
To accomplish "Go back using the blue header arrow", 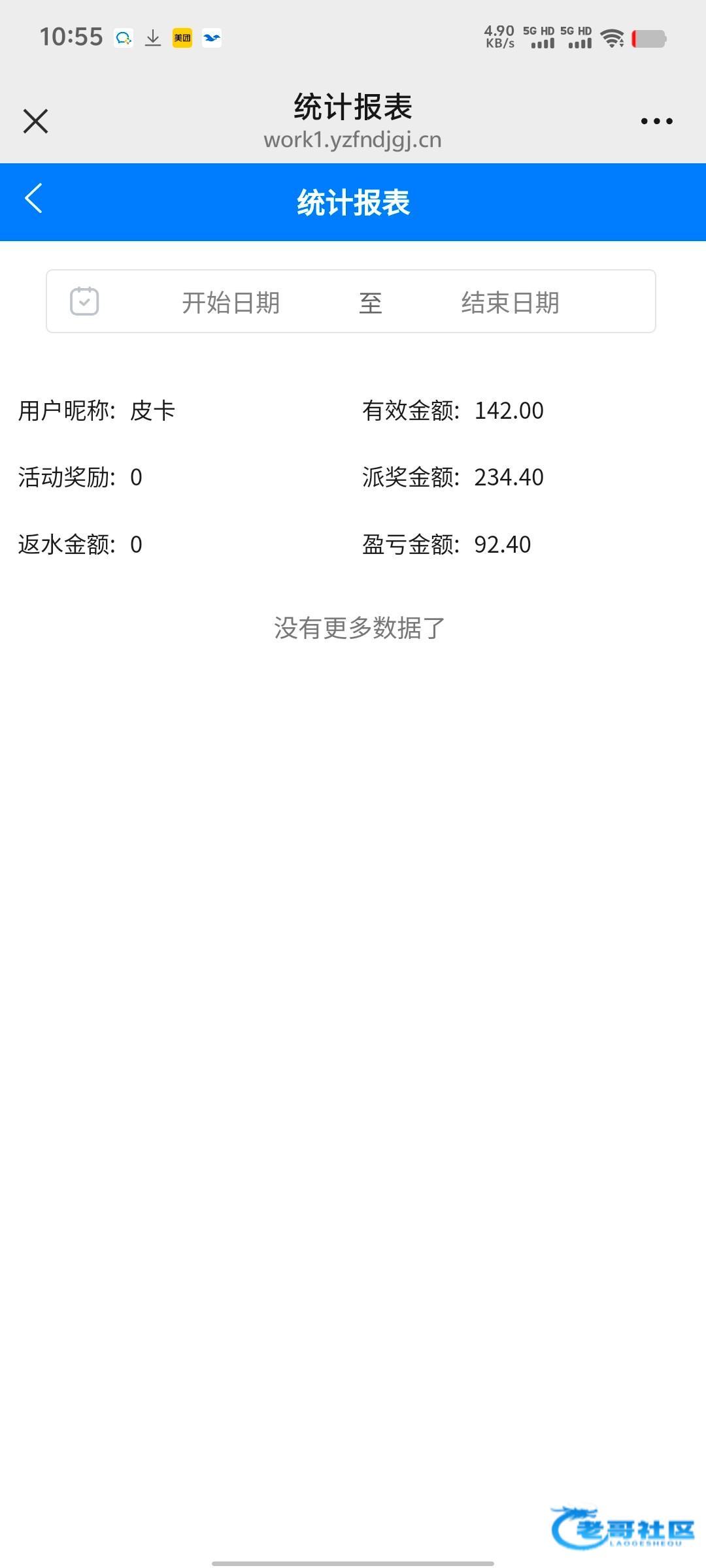I will [x=33, y=199].
